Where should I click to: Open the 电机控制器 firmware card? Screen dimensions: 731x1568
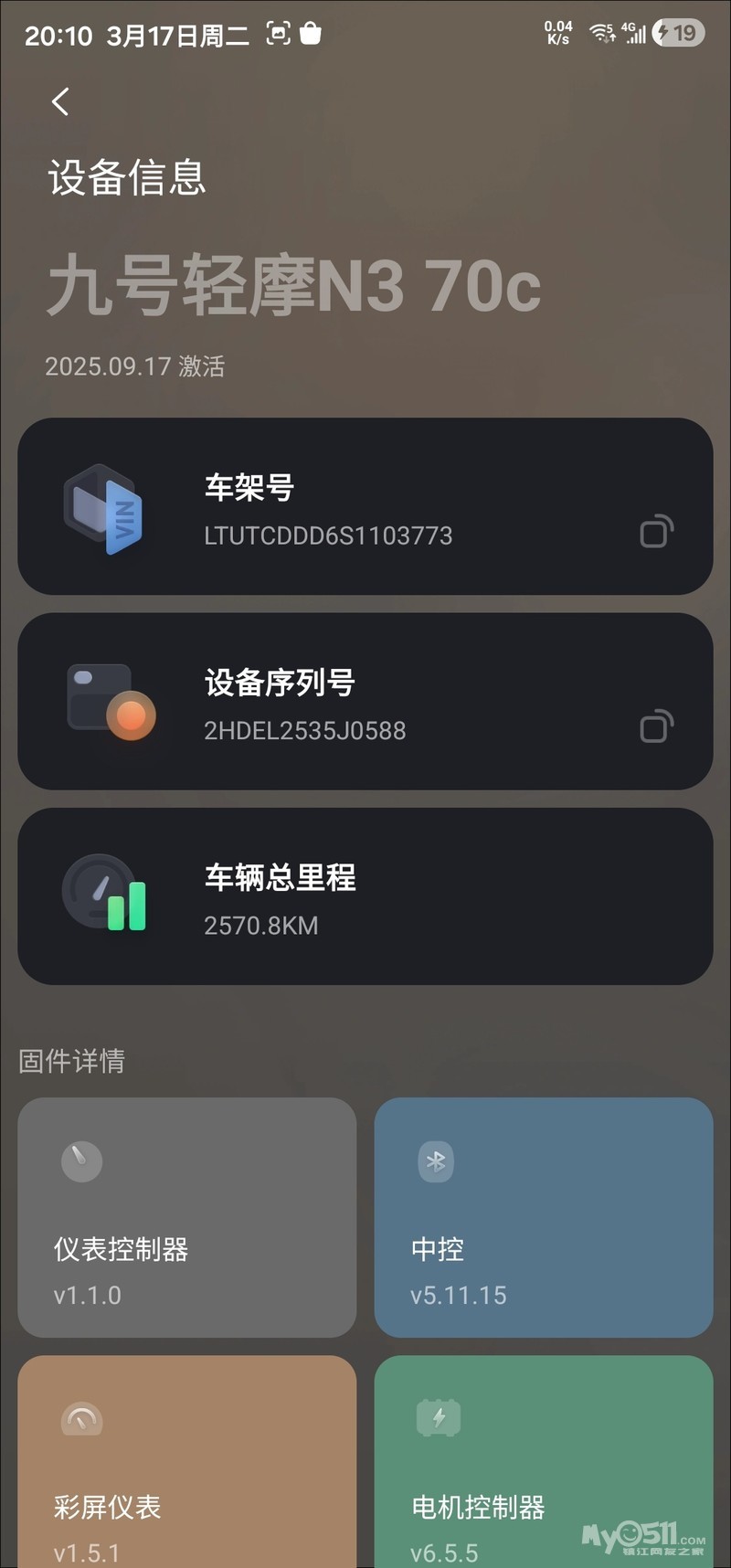click(543, 1462)
